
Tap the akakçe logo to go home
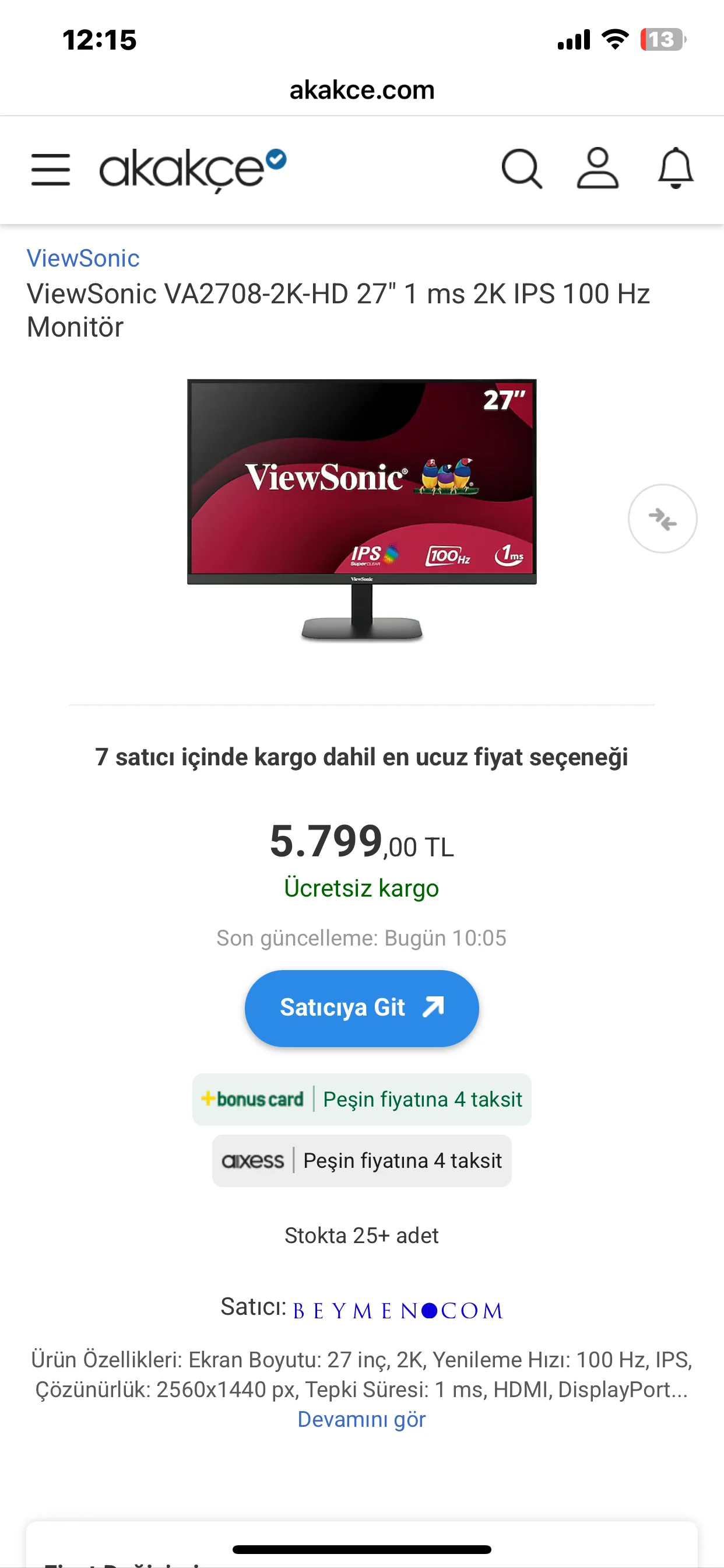[x=192, y=169]
